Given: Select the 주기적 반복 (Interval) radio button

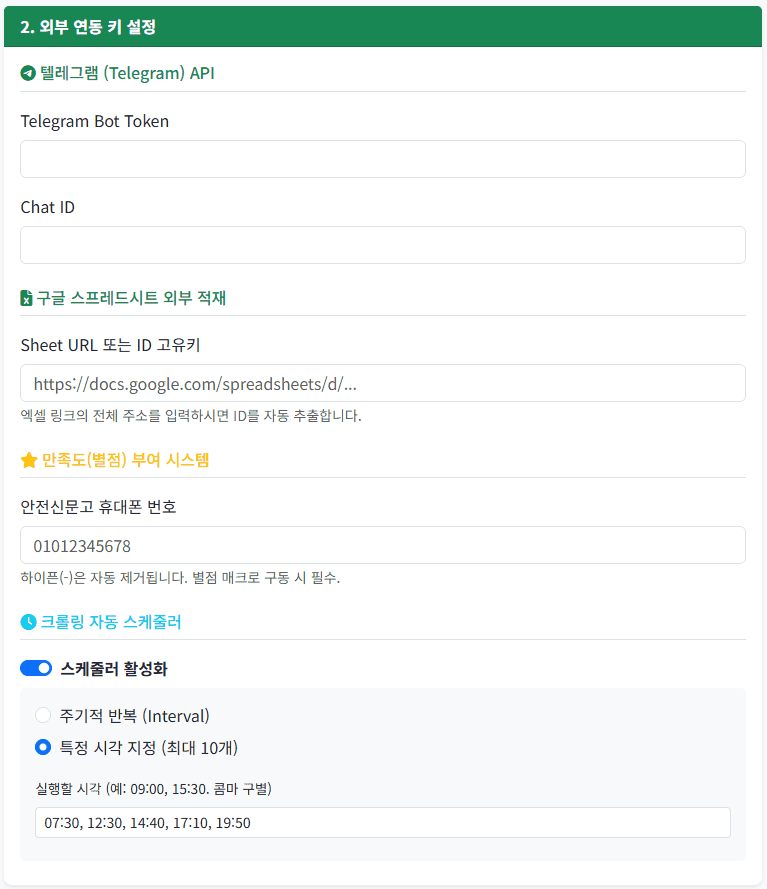Looking at the screenshot, I should (43, 716).
